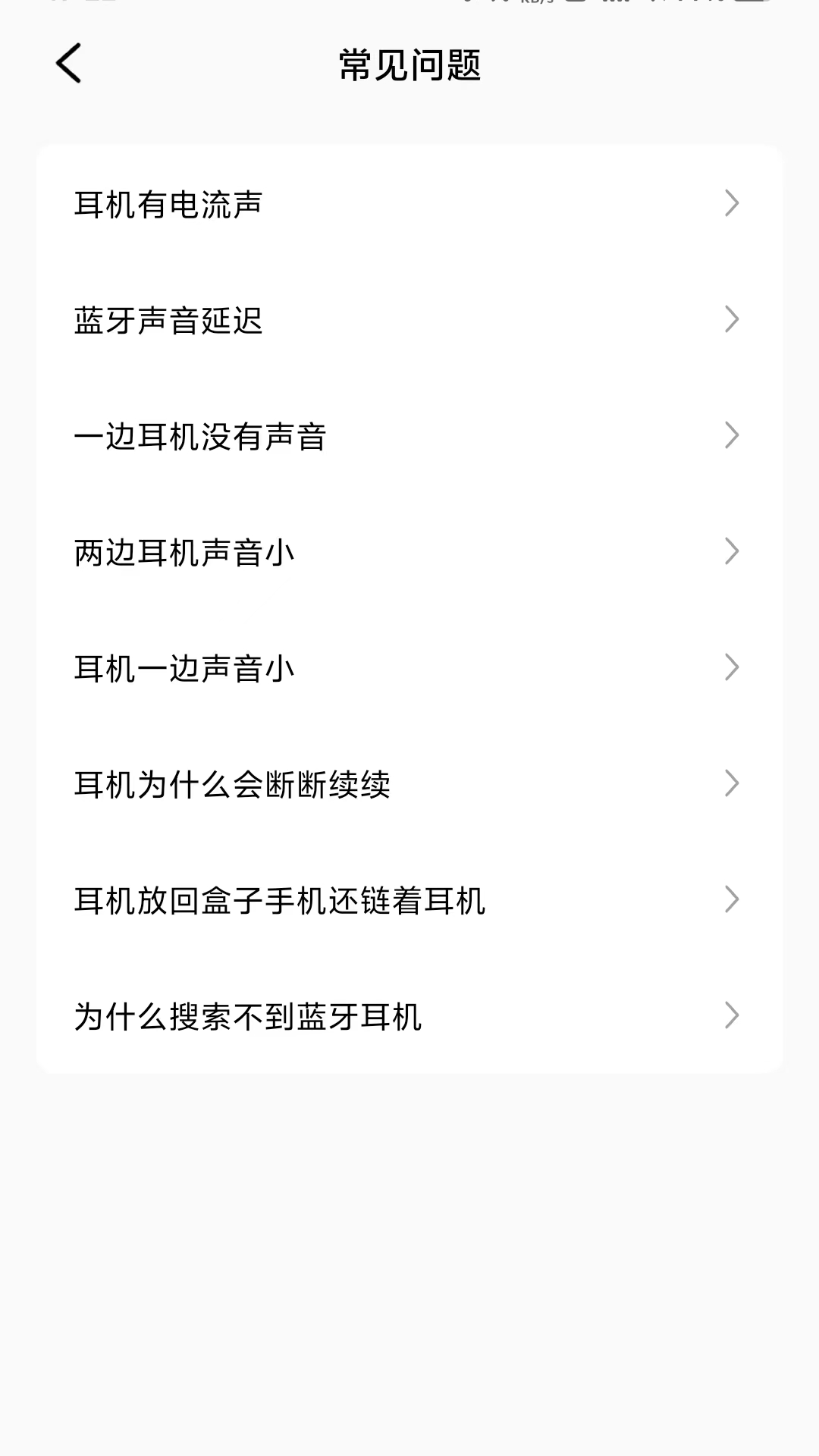Tap the chevron beside 两边耳机声音小
The width and height of the screenshot is (819, 1456).
point(730,551)
